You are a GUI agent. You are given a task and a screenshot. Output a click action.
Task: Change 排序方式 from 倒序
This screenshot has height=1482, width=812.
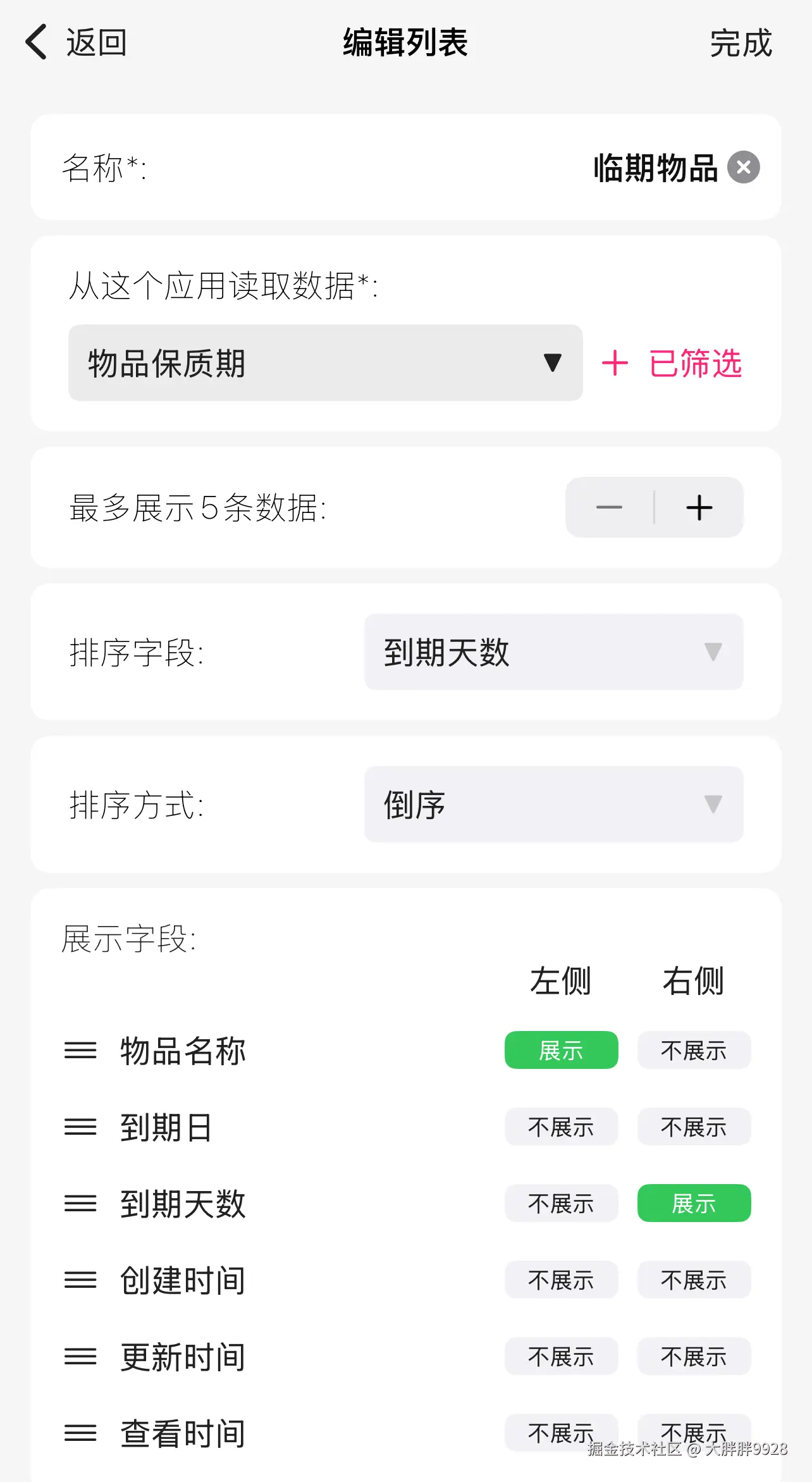[553, 805]
